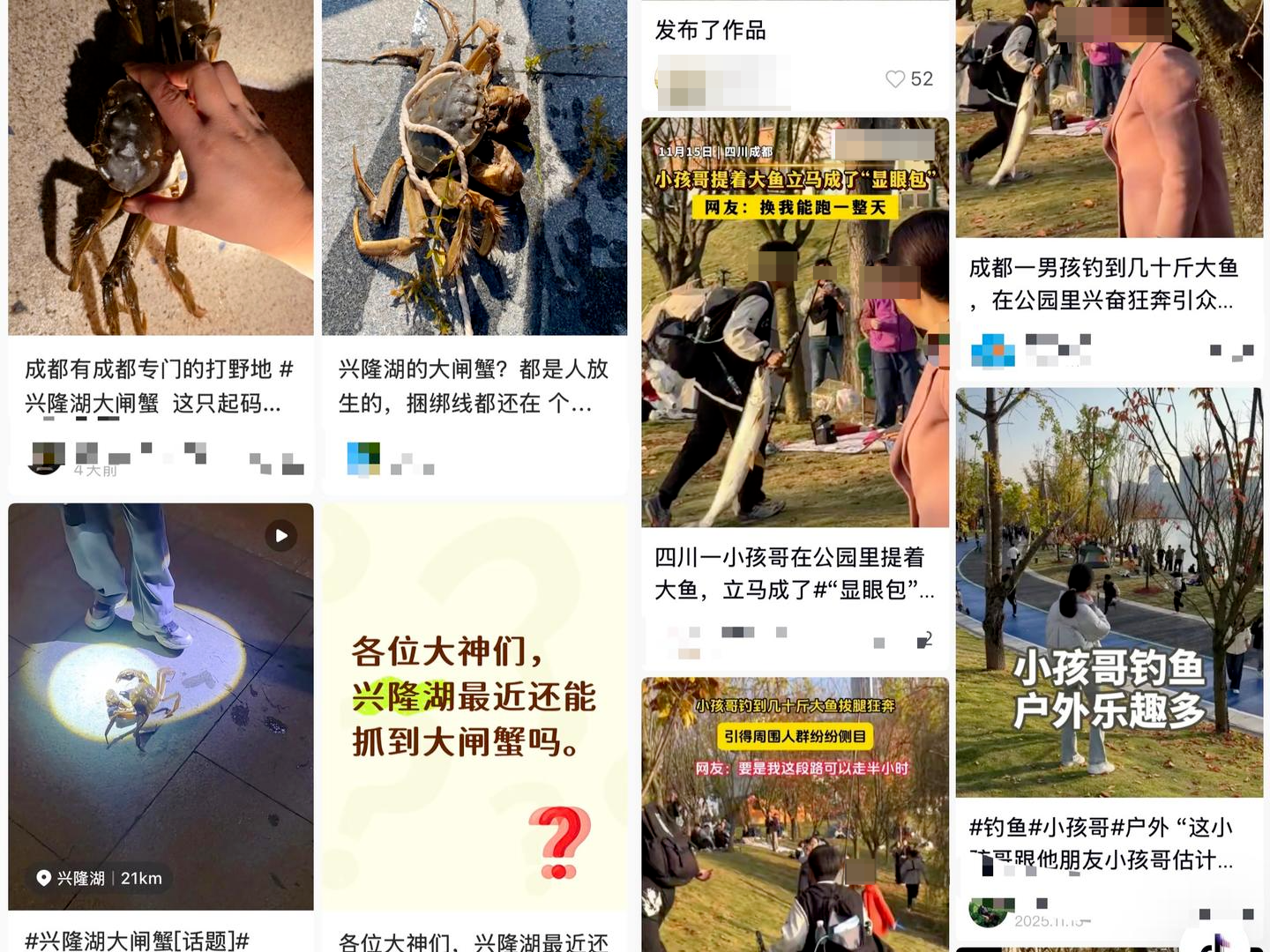Open post 各位大神们，兴隆湖最近还能抓到大闸蟹吗
Viewport: 1270px width, 952px height.
[474, 705]
